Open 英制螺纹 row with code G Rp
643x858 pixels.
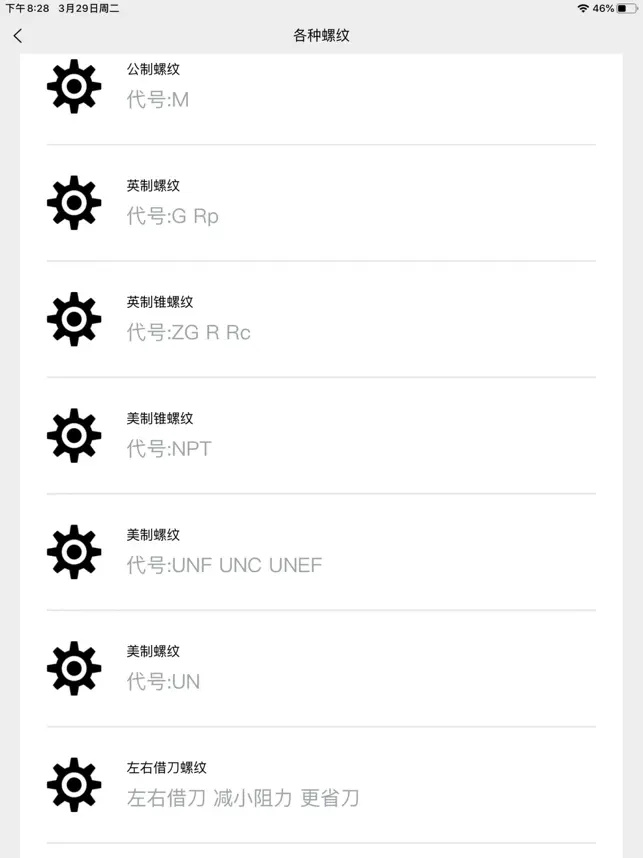point(320,203)
